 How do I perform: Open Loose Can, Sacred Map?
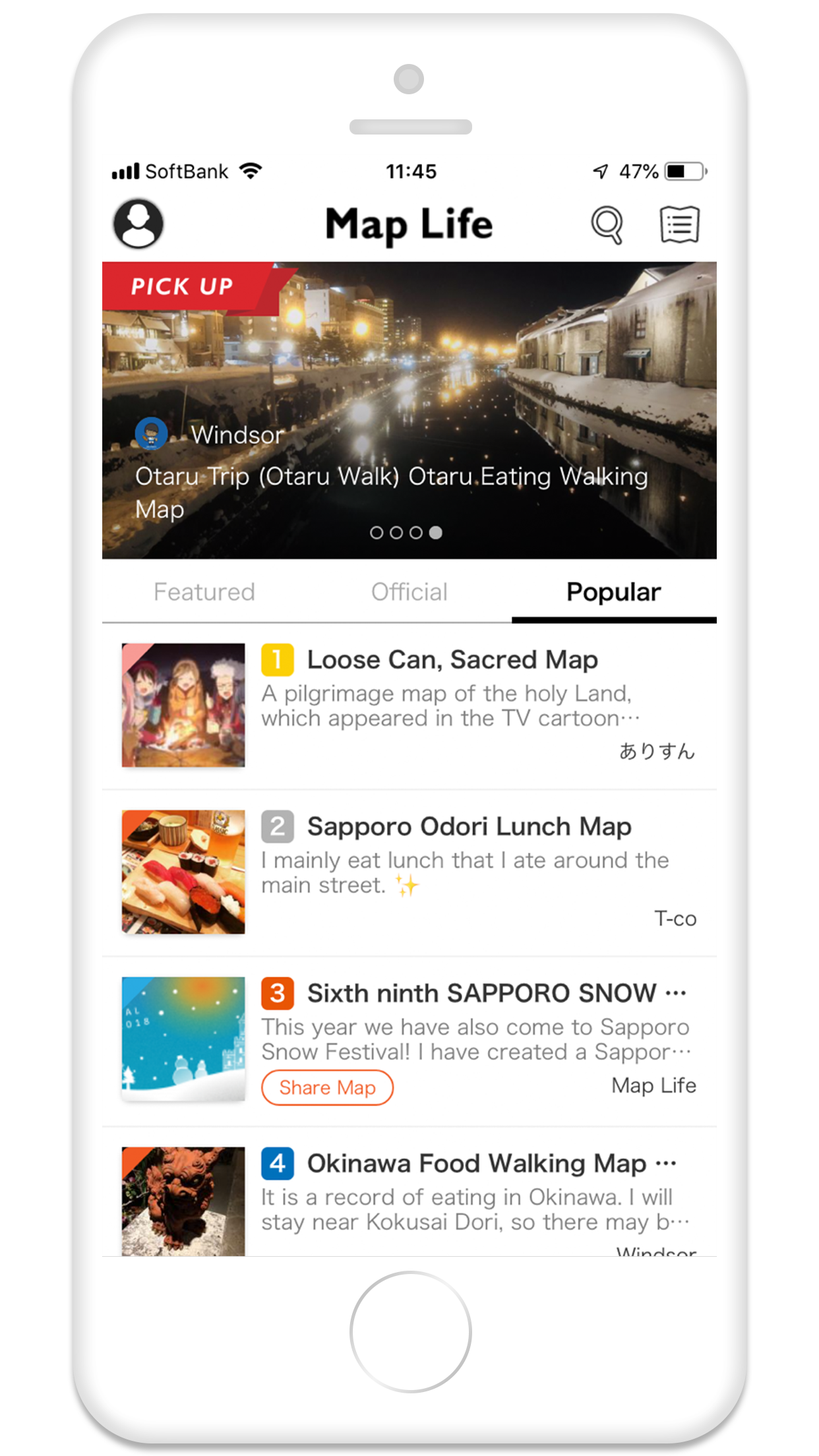click(452, 660)
